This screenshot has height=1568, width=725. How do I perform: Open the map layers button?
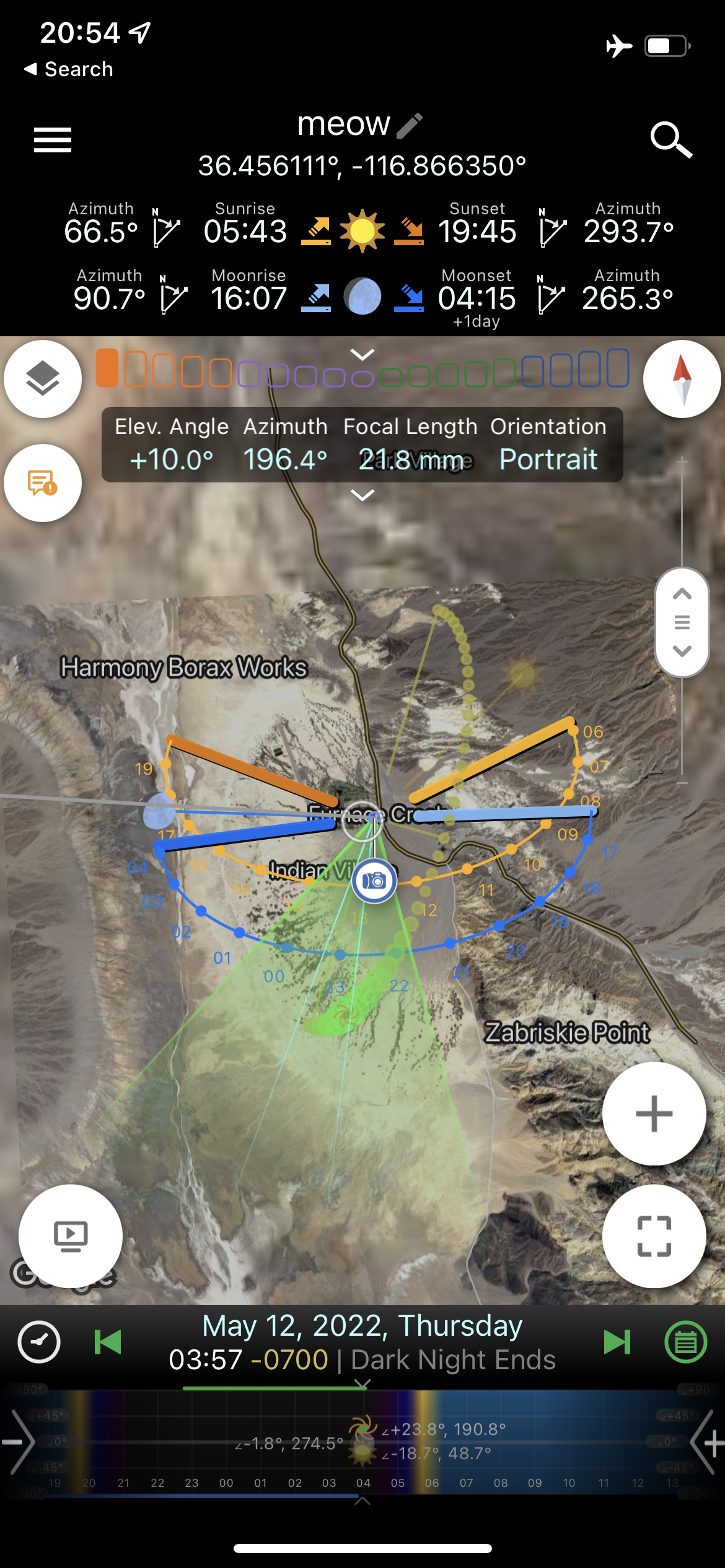(43, 378)
